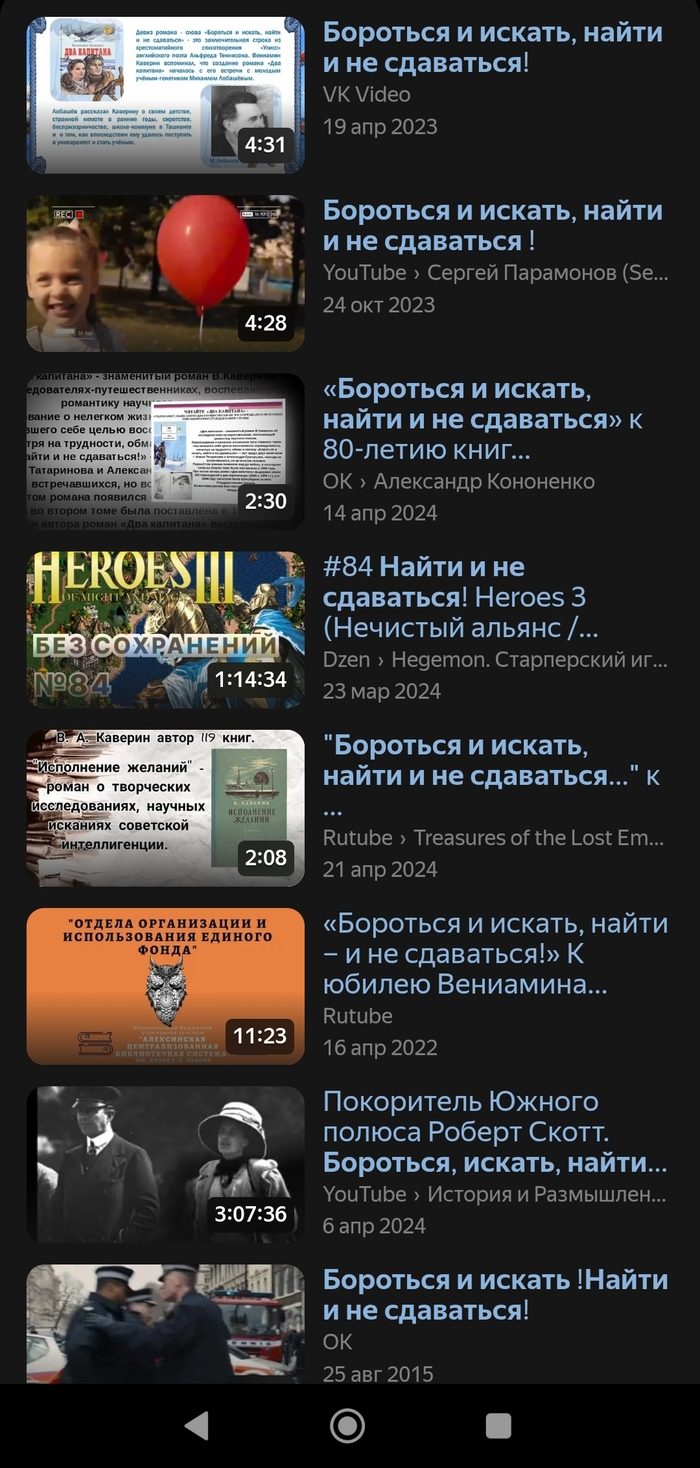Open the OK result from 25 авг 2015
The height and width of the screenshot is (1468, 700).
coord(494,1294)
